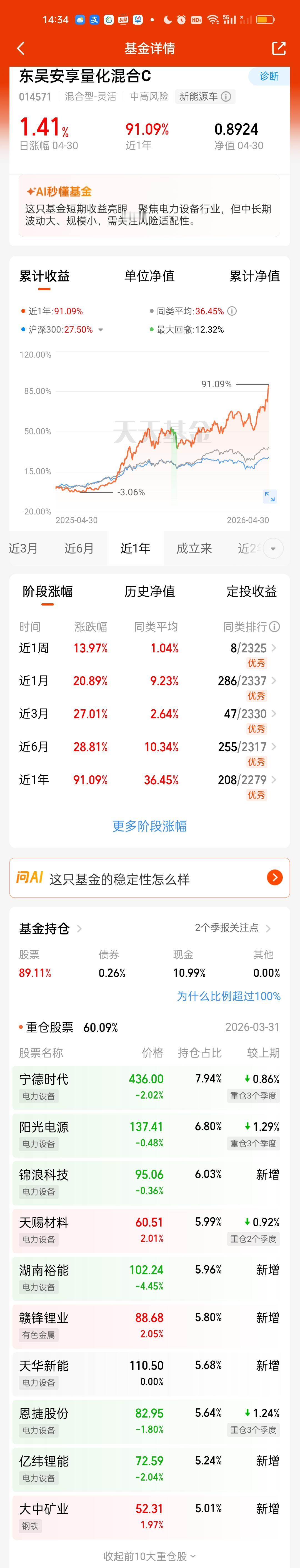
Task: Switch to the 单位净值 chart tab
Action: pos(149,276)
